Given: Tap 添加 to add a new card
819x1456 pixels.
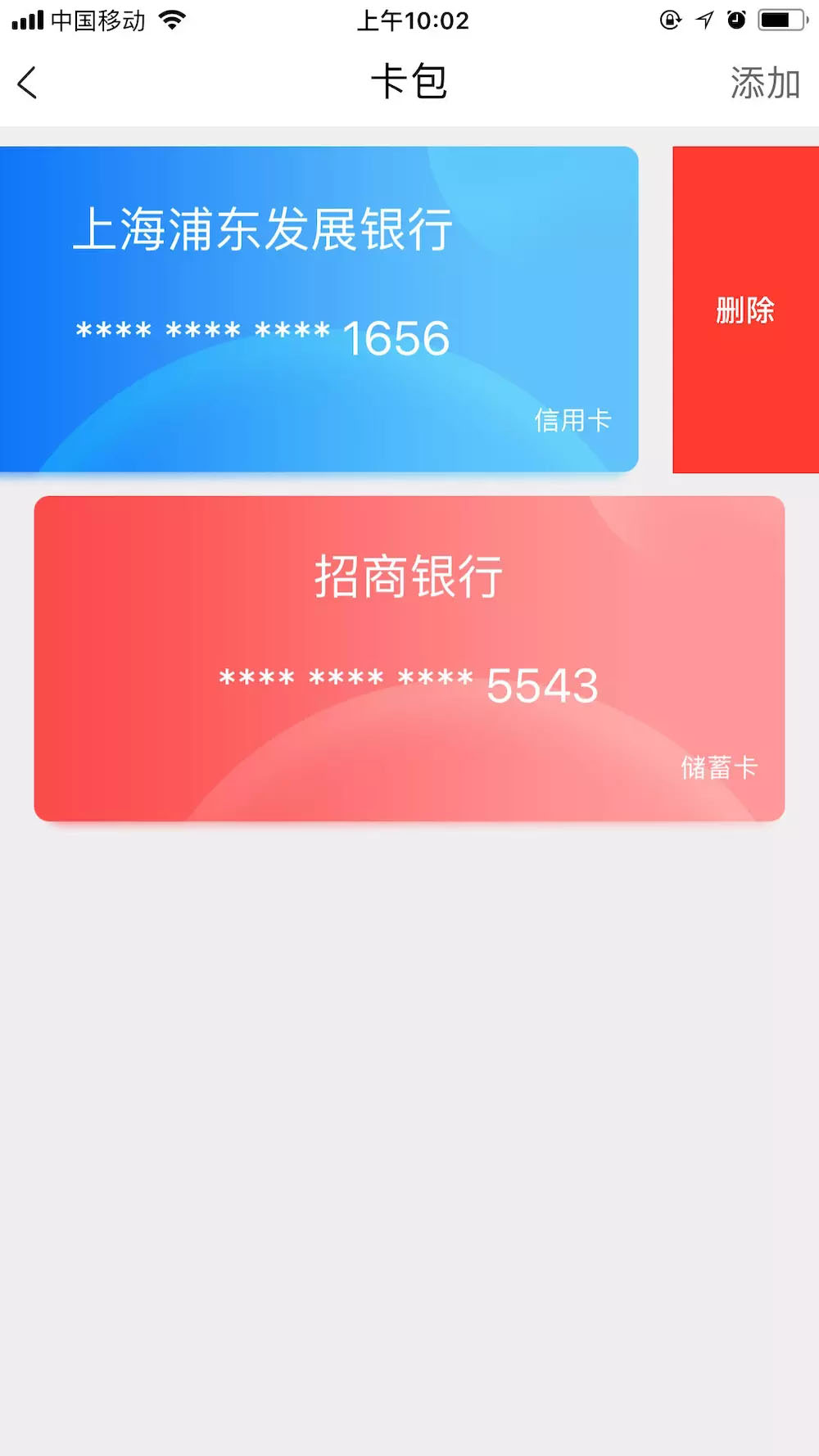Looking at the screenshot, I should (x=764, y=84).
